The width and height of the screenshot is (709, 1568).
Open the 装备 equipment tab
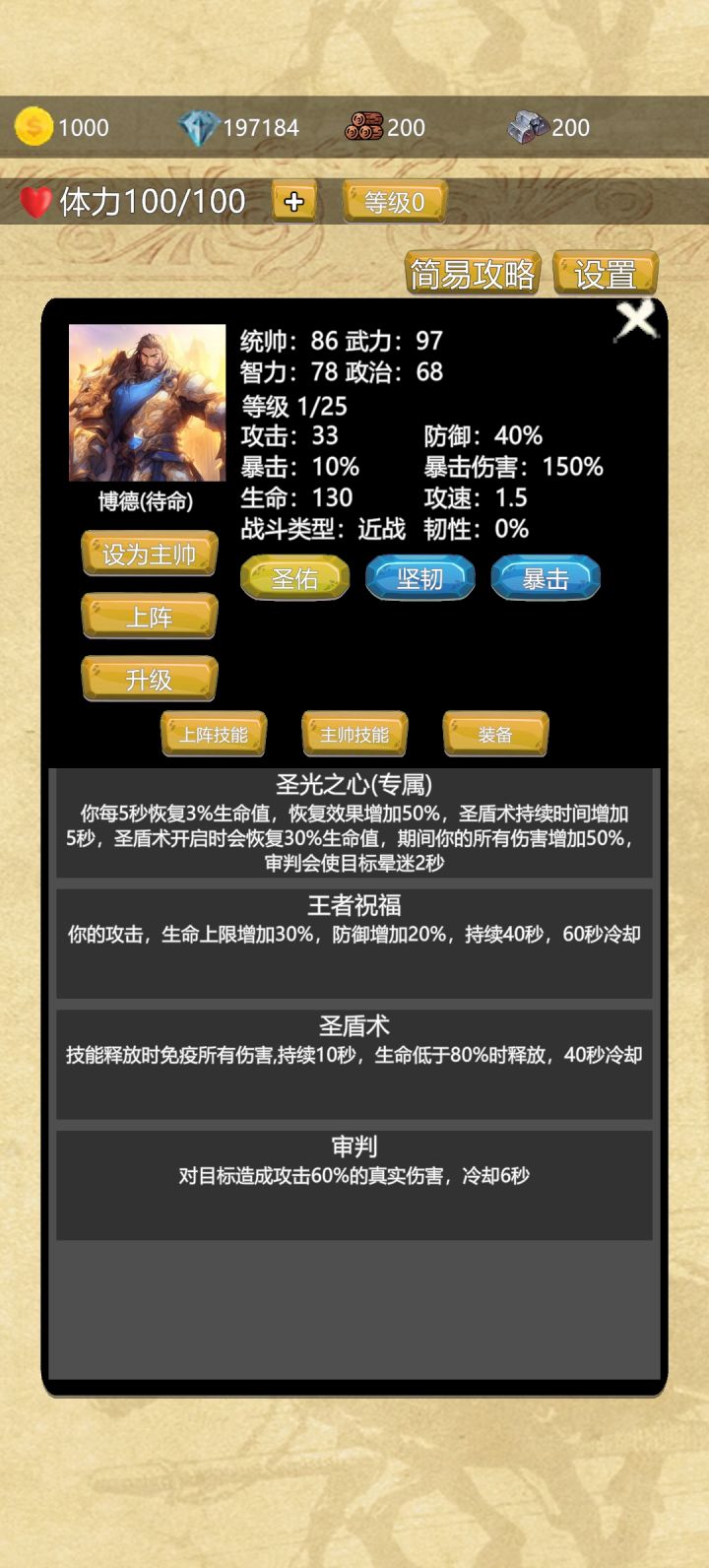496,734
